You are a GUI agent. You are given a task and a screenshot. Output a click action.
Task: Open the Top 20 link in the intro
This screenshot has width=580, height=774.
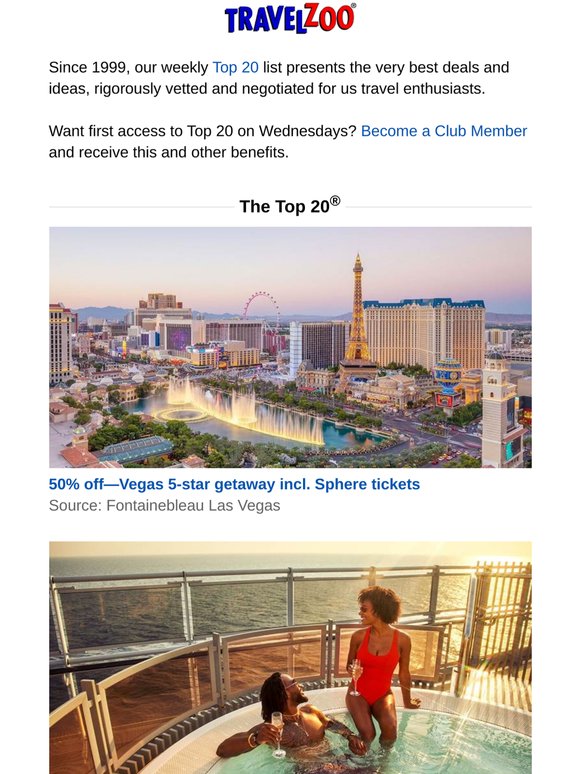point(235,67)
